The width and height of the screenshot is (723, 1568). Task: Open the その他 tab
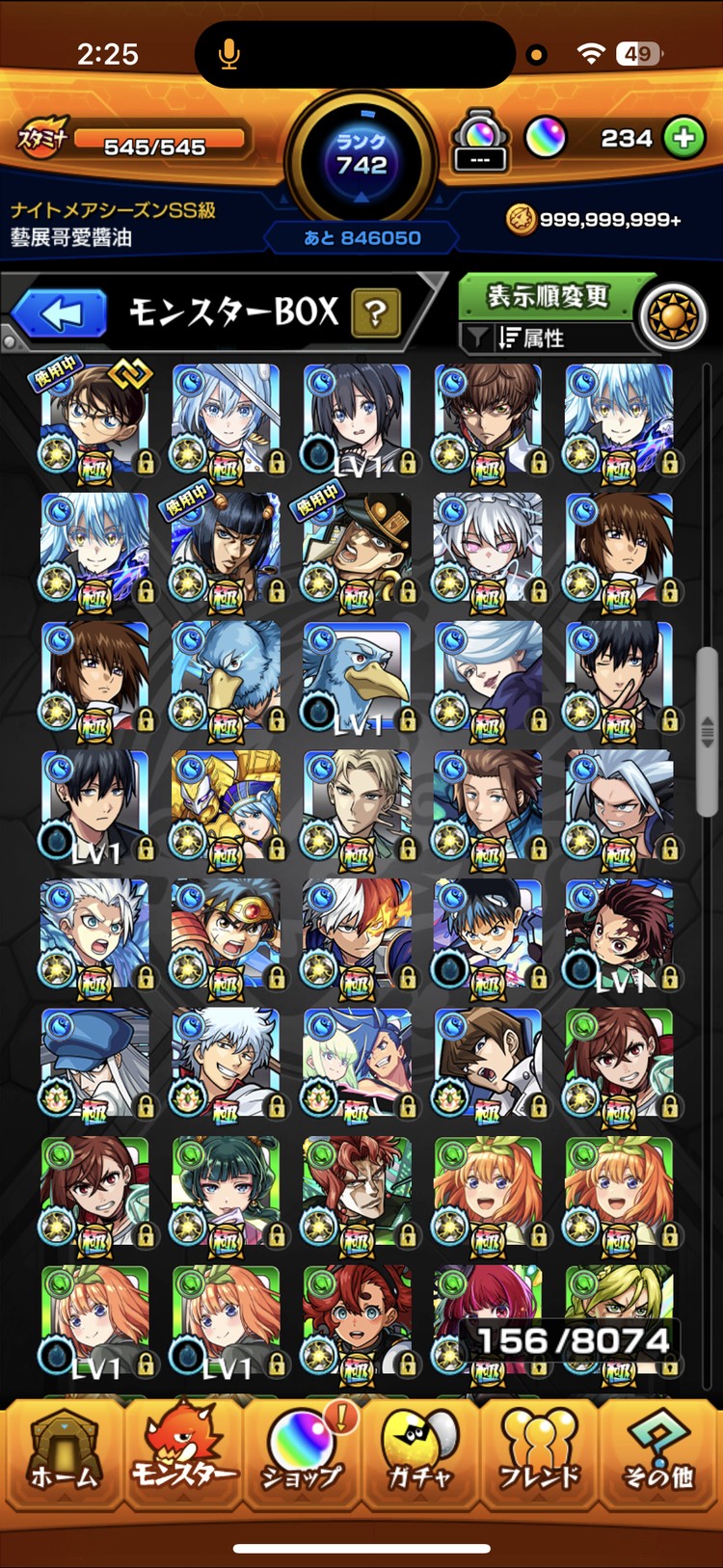click(658, 1452)
